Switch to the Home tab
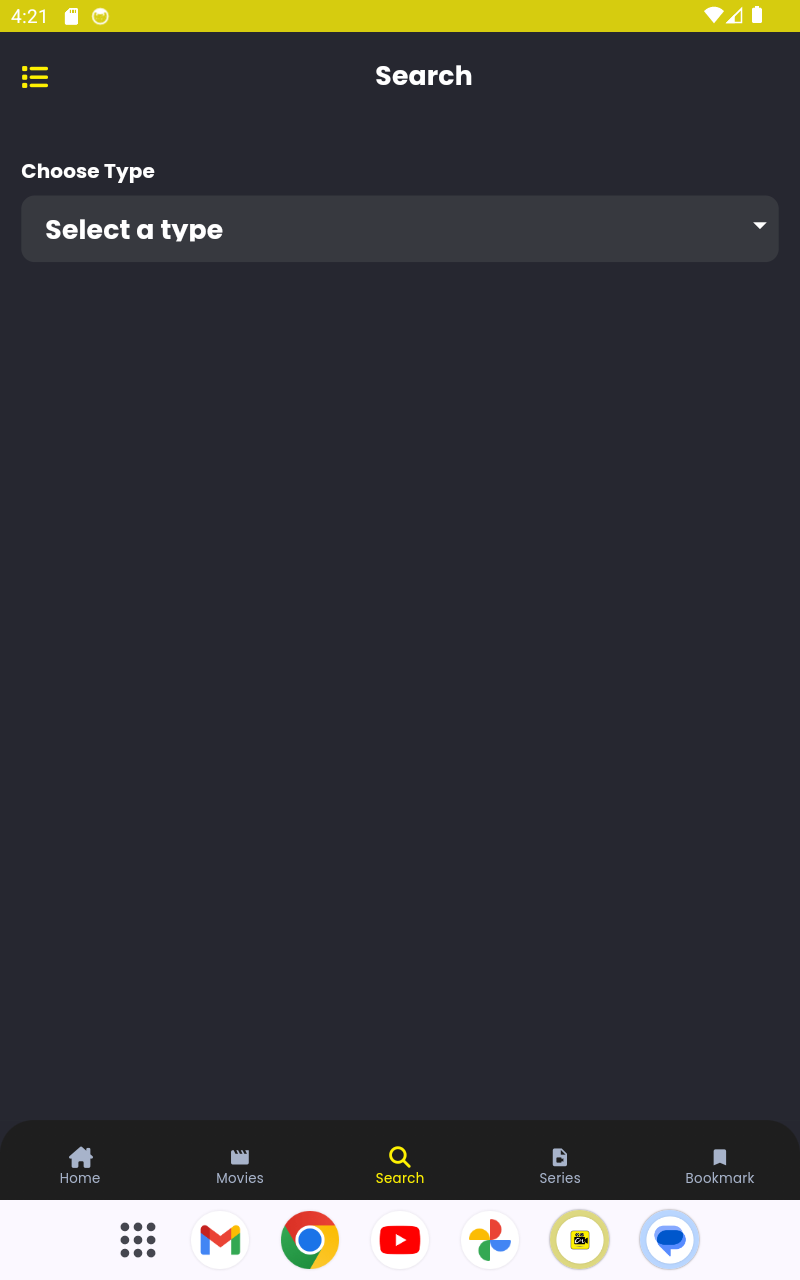This screenshot has height=1280, width=800. pyautogui.click(x=80, y=1165)
